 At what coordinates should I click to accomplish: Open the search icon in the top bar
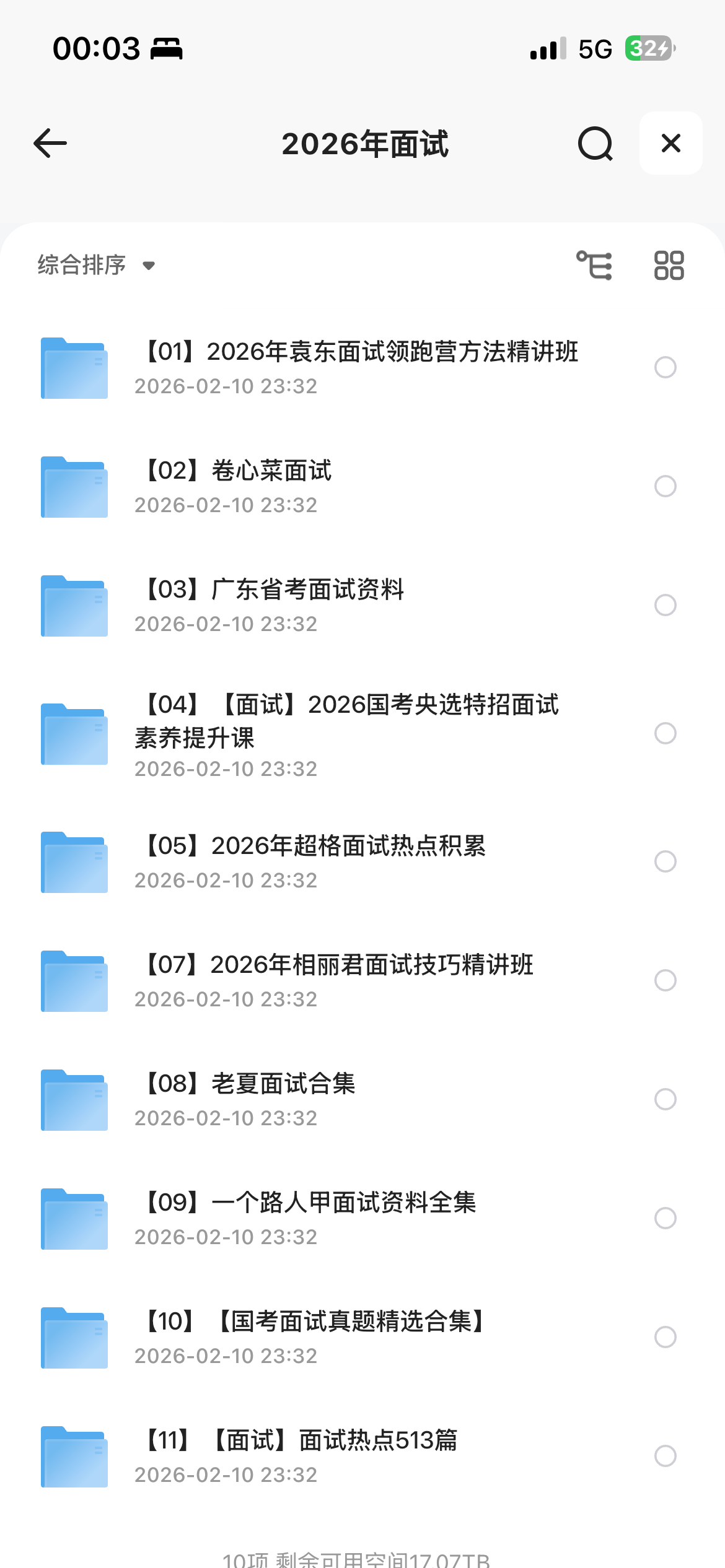595,143
